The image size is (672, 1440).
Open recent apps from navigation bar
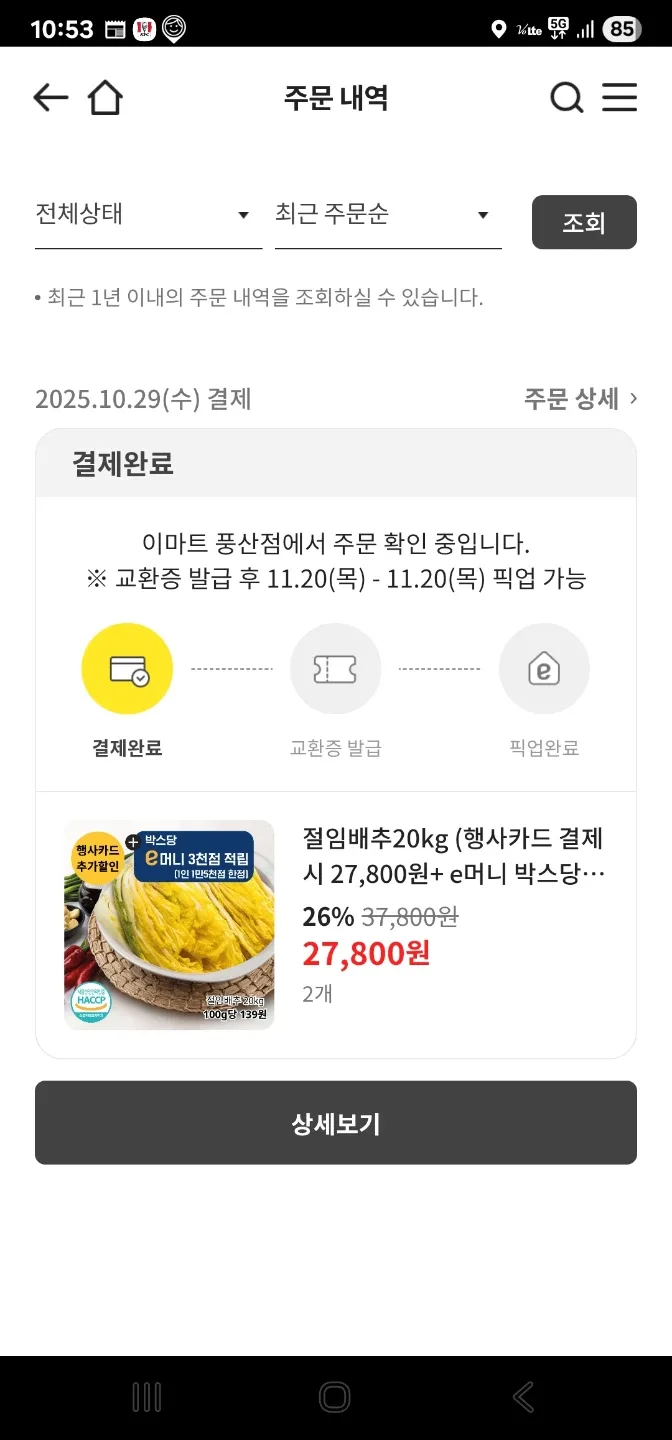(x=147, y=1397)
